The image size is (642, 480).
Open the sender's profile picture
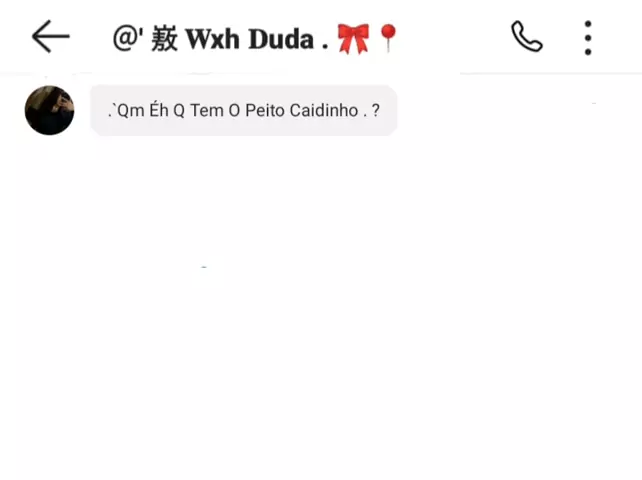[x=49, y=110]
